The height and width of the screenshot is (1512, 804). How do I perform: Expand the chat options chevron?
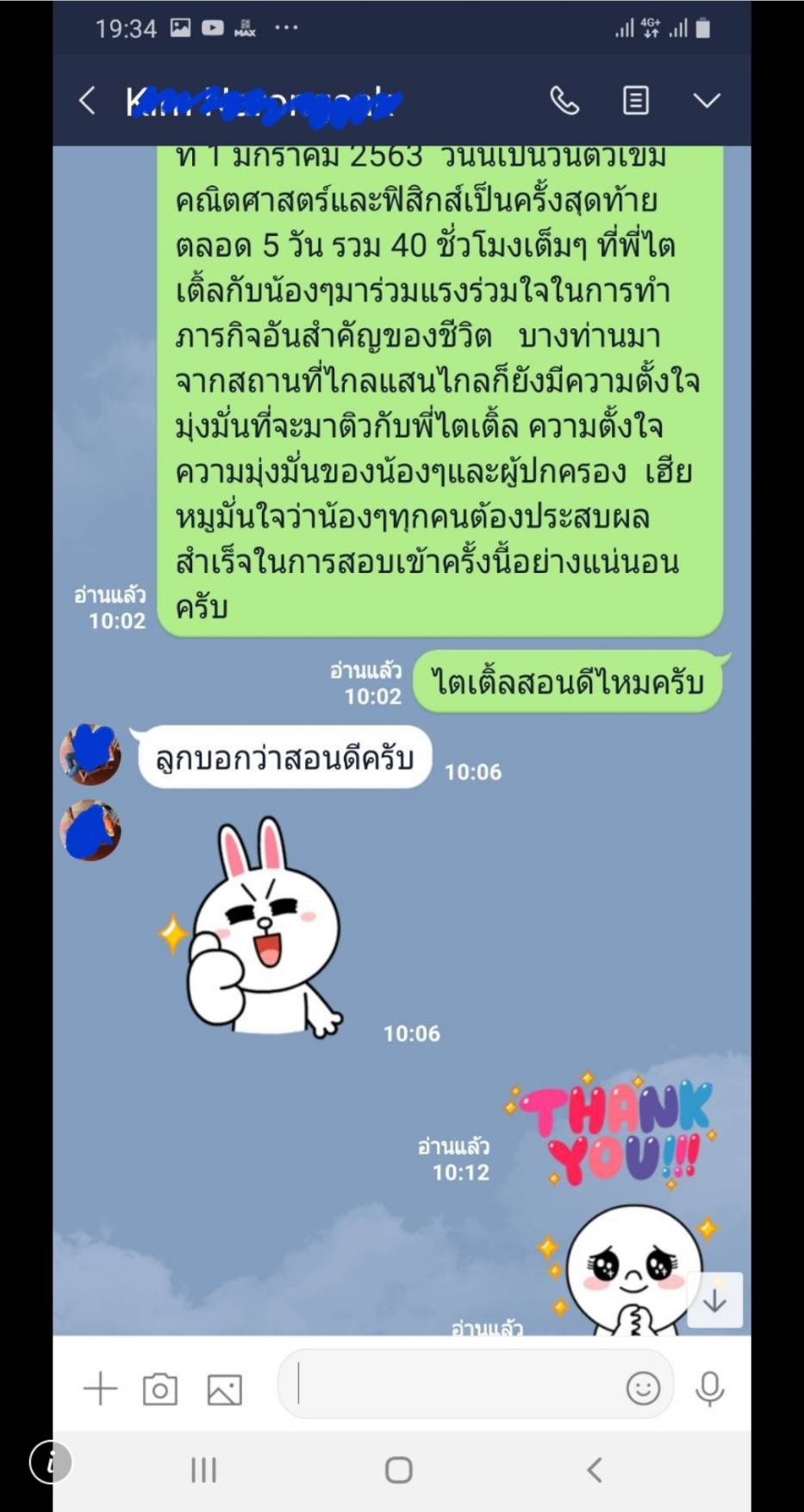(707, 102)
